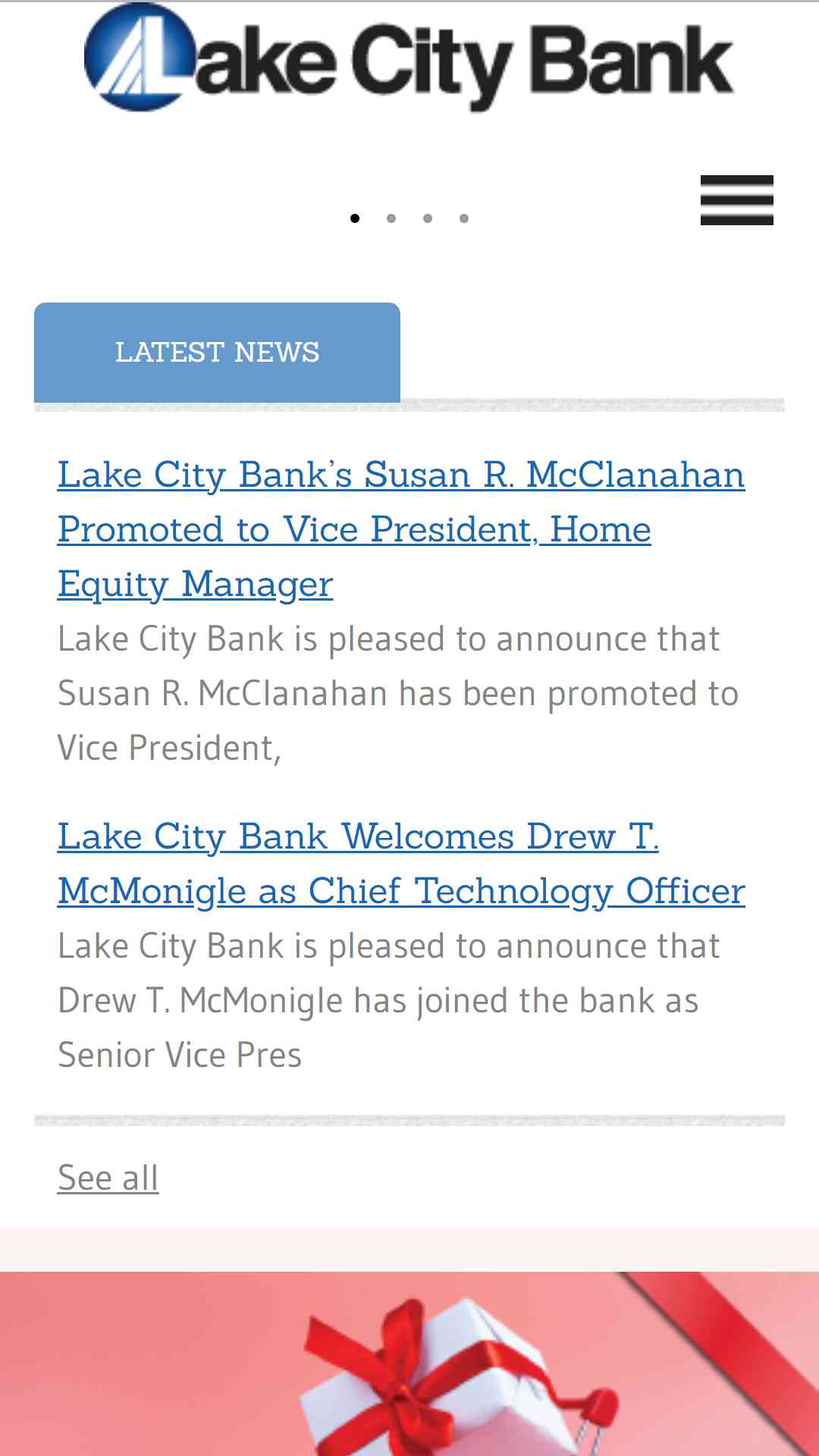Select the second carousel dot

[391, 218]
